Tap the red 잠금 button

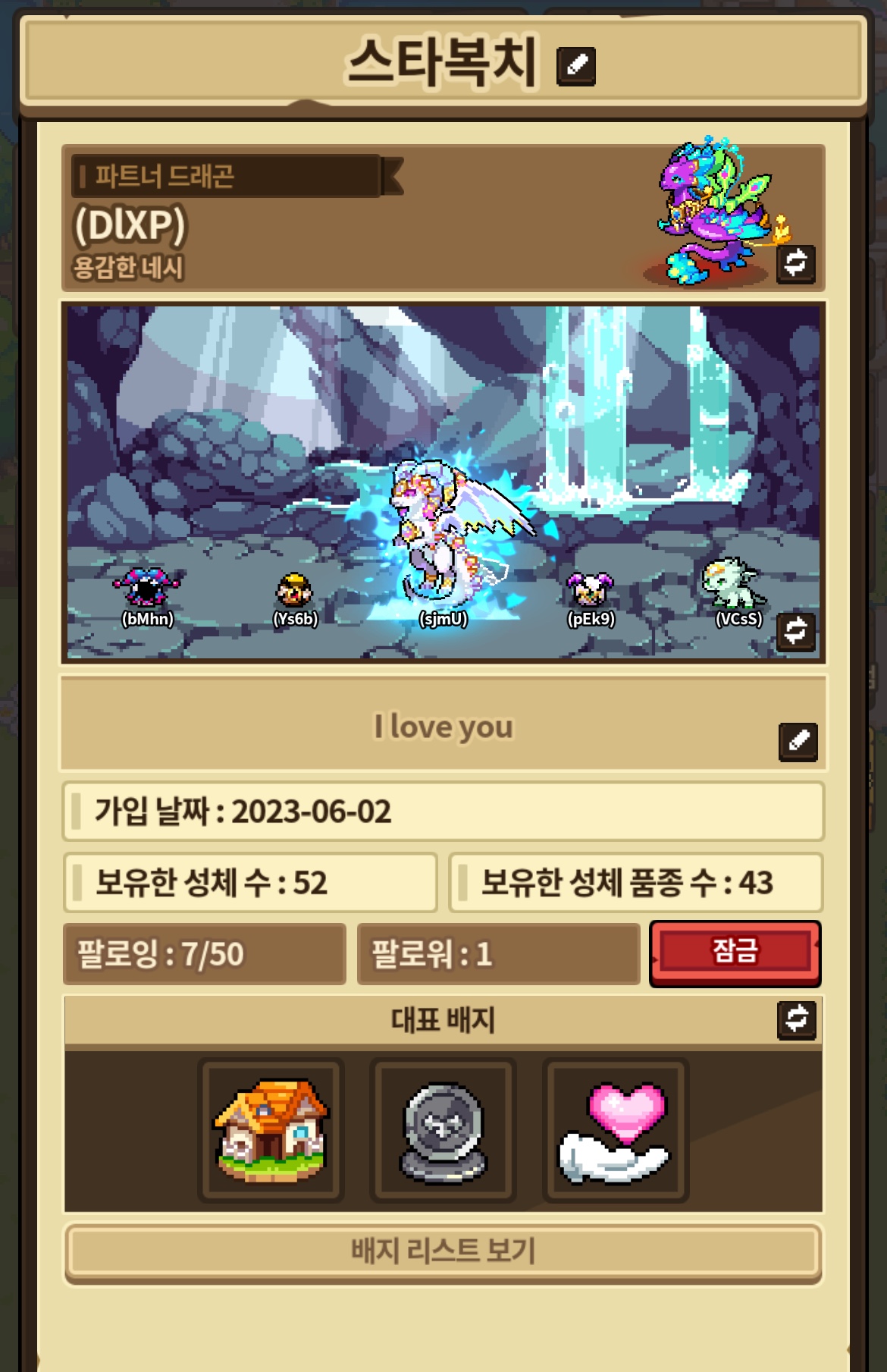coord(735,953)
